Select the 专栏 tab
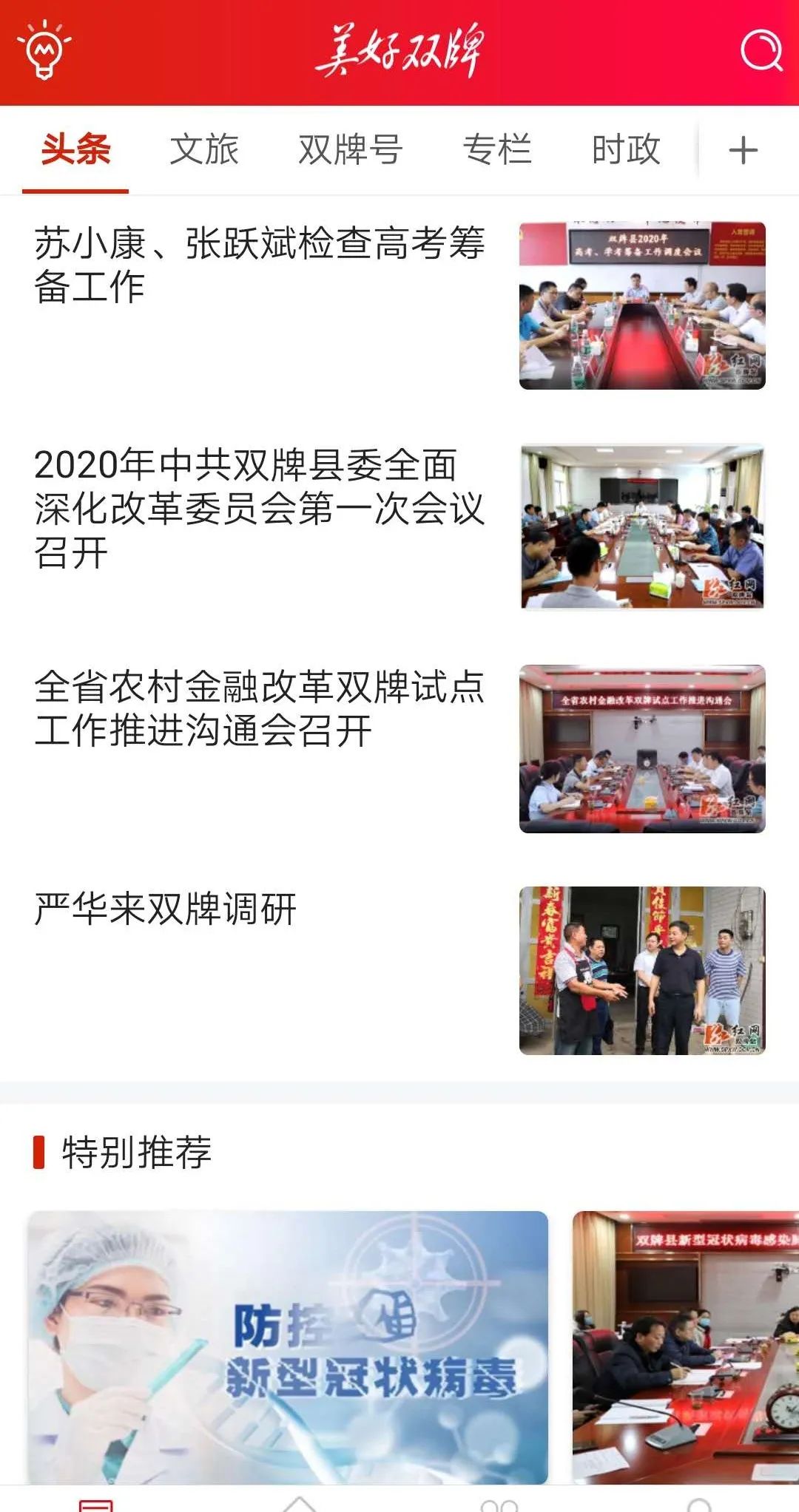 point(497,150)
